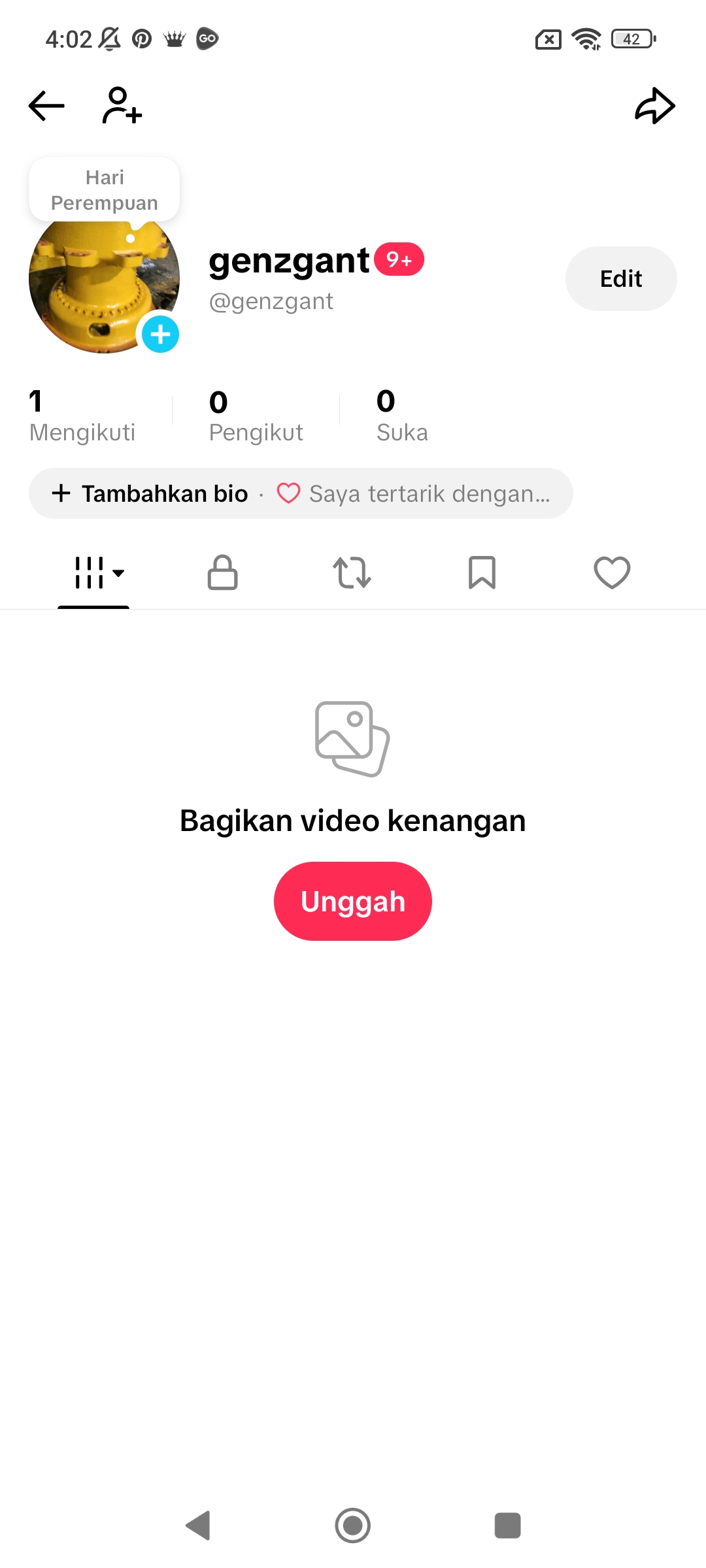Image resolution: width=706 pixels, height=1568 pixels.
Task: Switch to the saved bookmarks tab
Action: (482, 573)
